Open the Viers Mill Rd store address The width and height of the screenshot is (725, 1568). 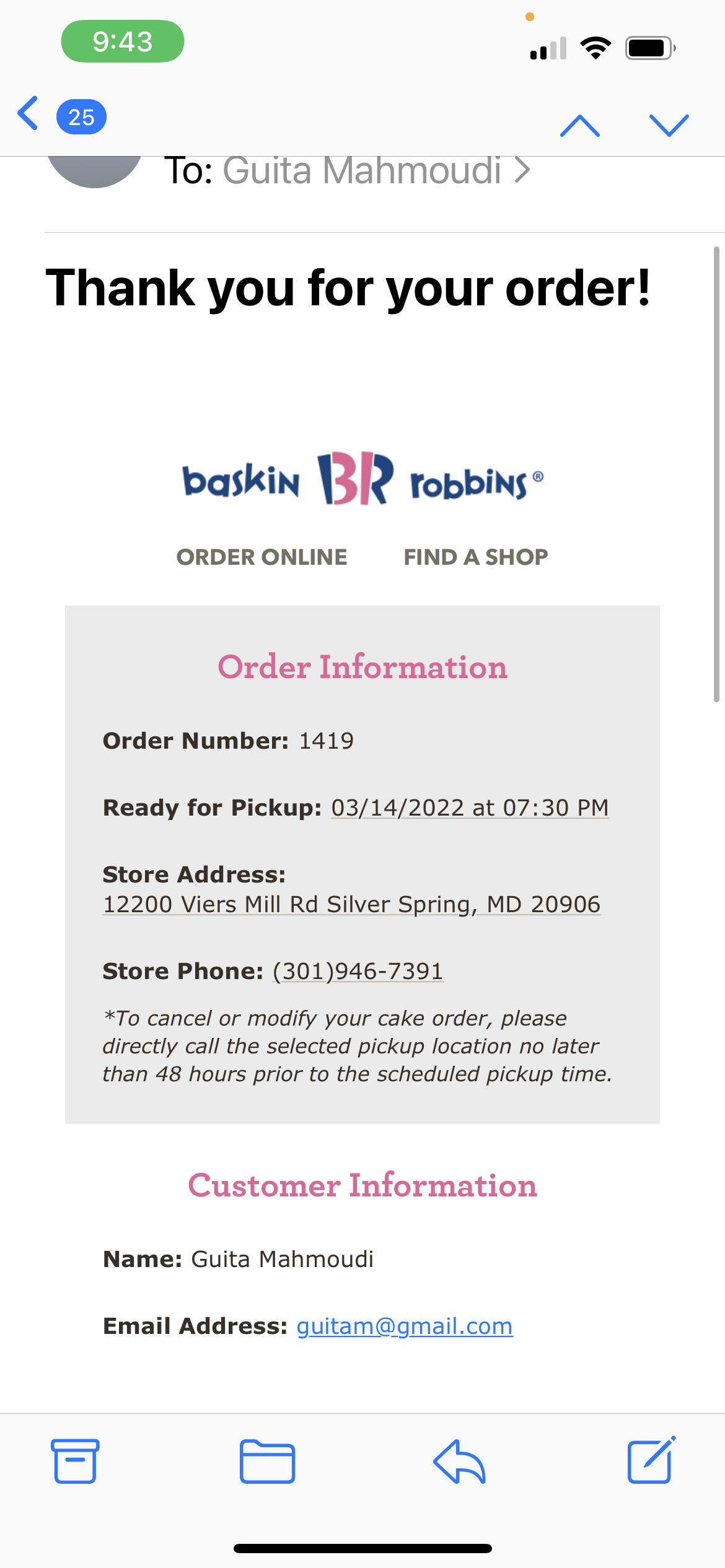pyautogui.click(x=351, y=904)
